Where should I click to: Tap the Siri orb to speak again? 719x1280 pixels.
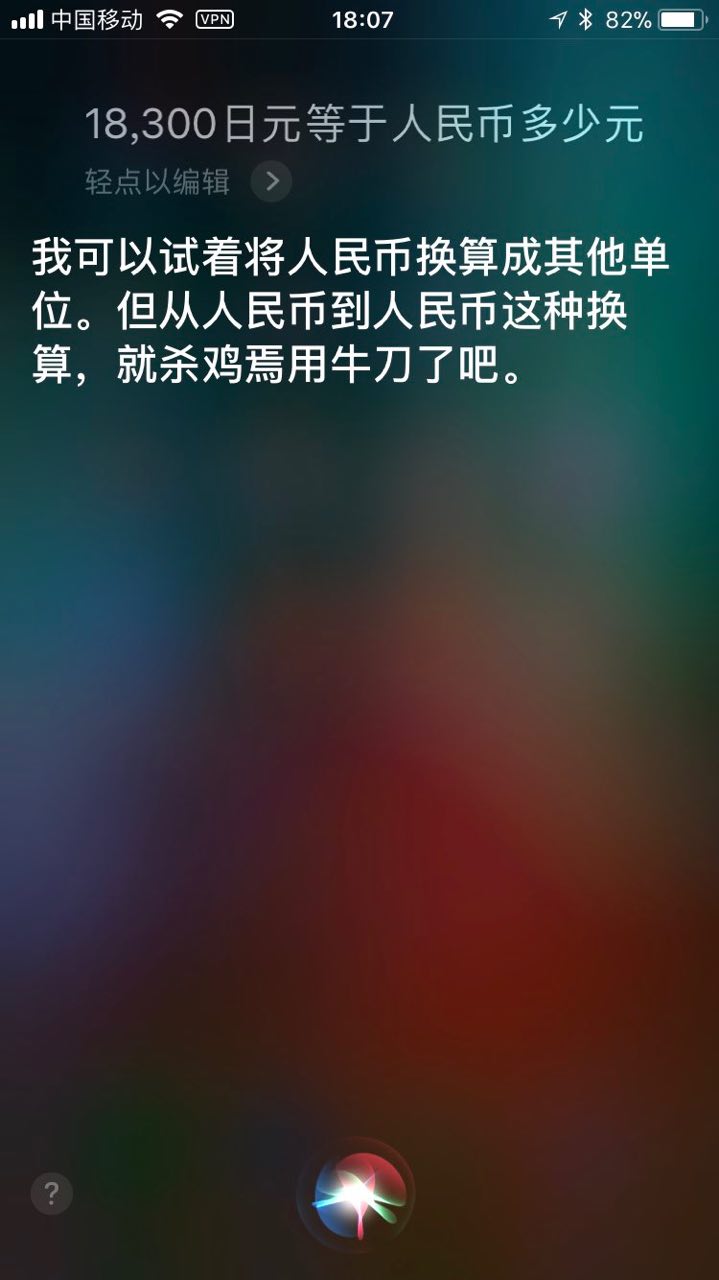point(357,1194)
